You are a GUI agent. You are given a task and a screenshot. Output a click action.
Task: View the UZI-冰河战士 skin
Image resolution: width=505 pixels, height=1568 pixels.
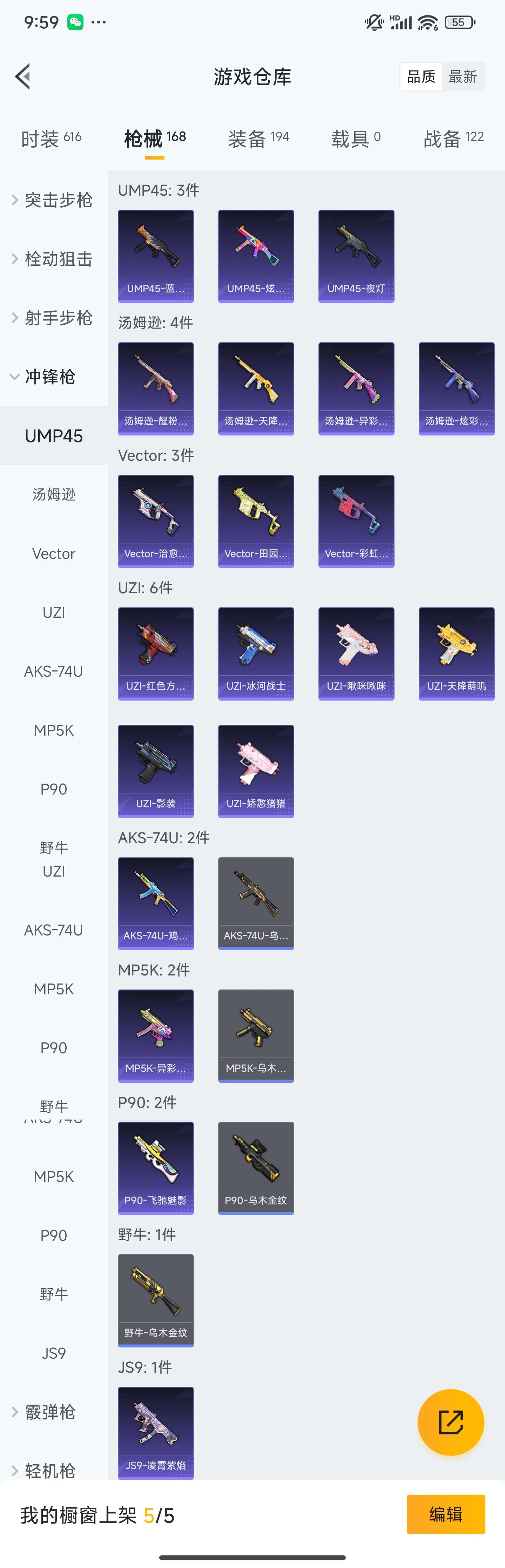[256, 653]
